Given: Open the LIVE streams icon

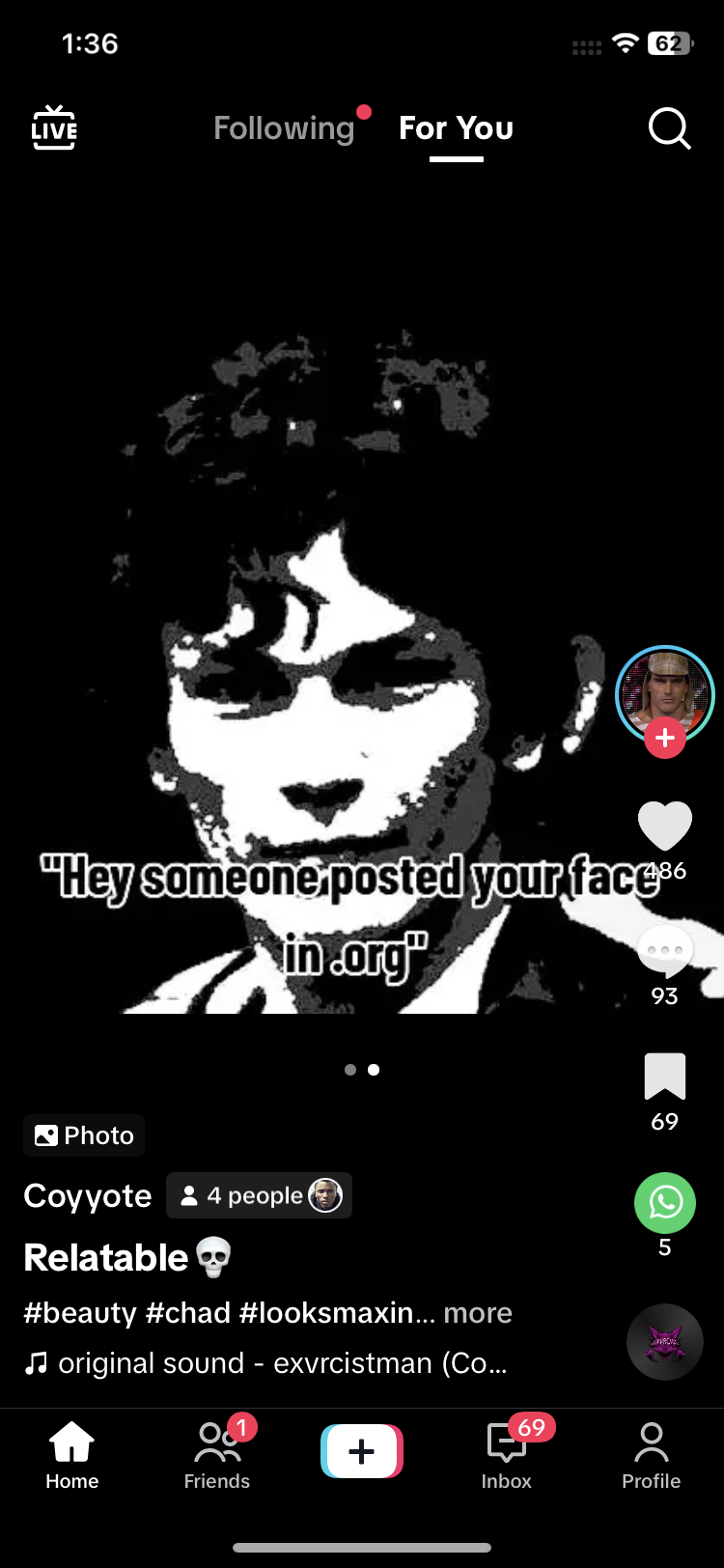Looking at the screenshot, I should point(54,128).
